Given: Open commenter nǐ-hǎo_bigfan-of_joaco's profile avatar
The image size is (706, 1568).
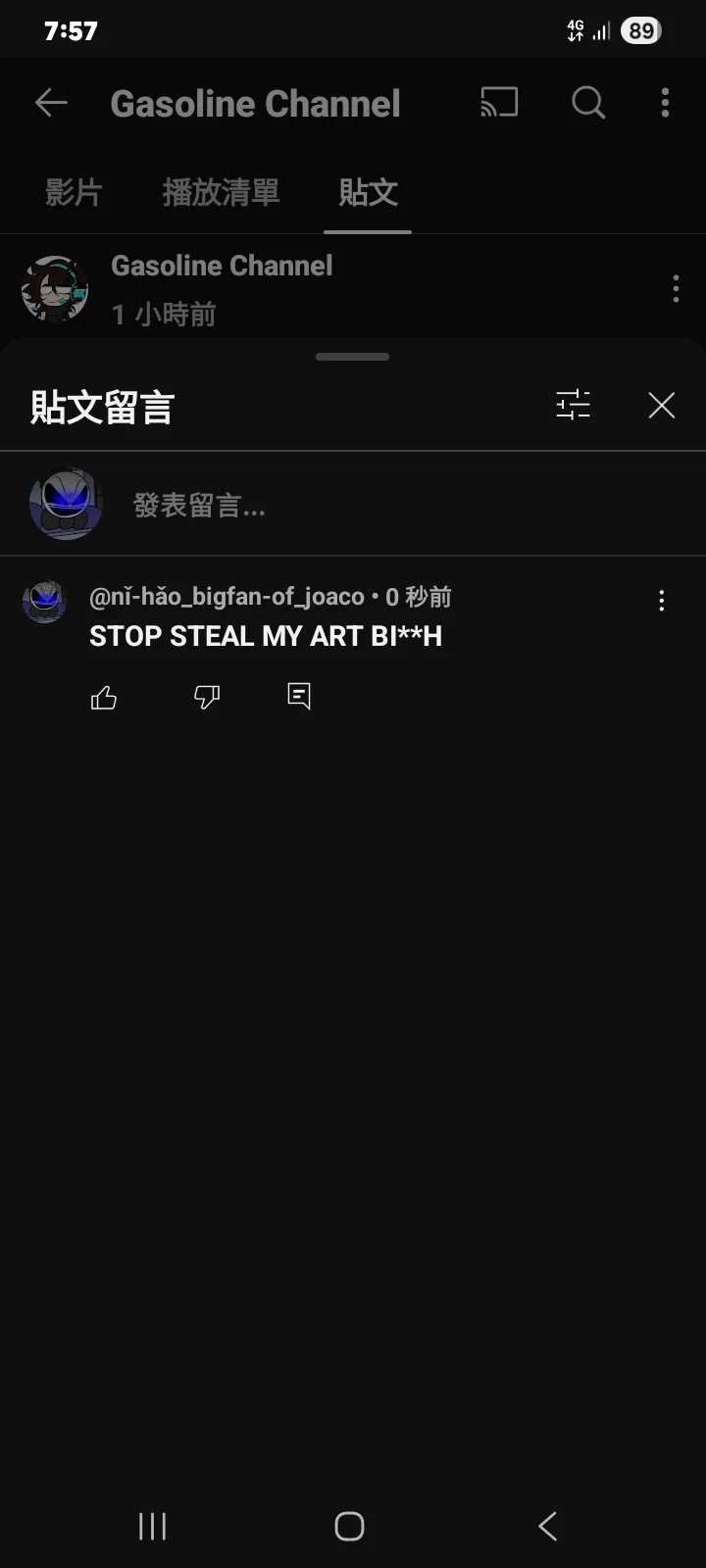Looking at the screenshot, I should tap(44, 601).
